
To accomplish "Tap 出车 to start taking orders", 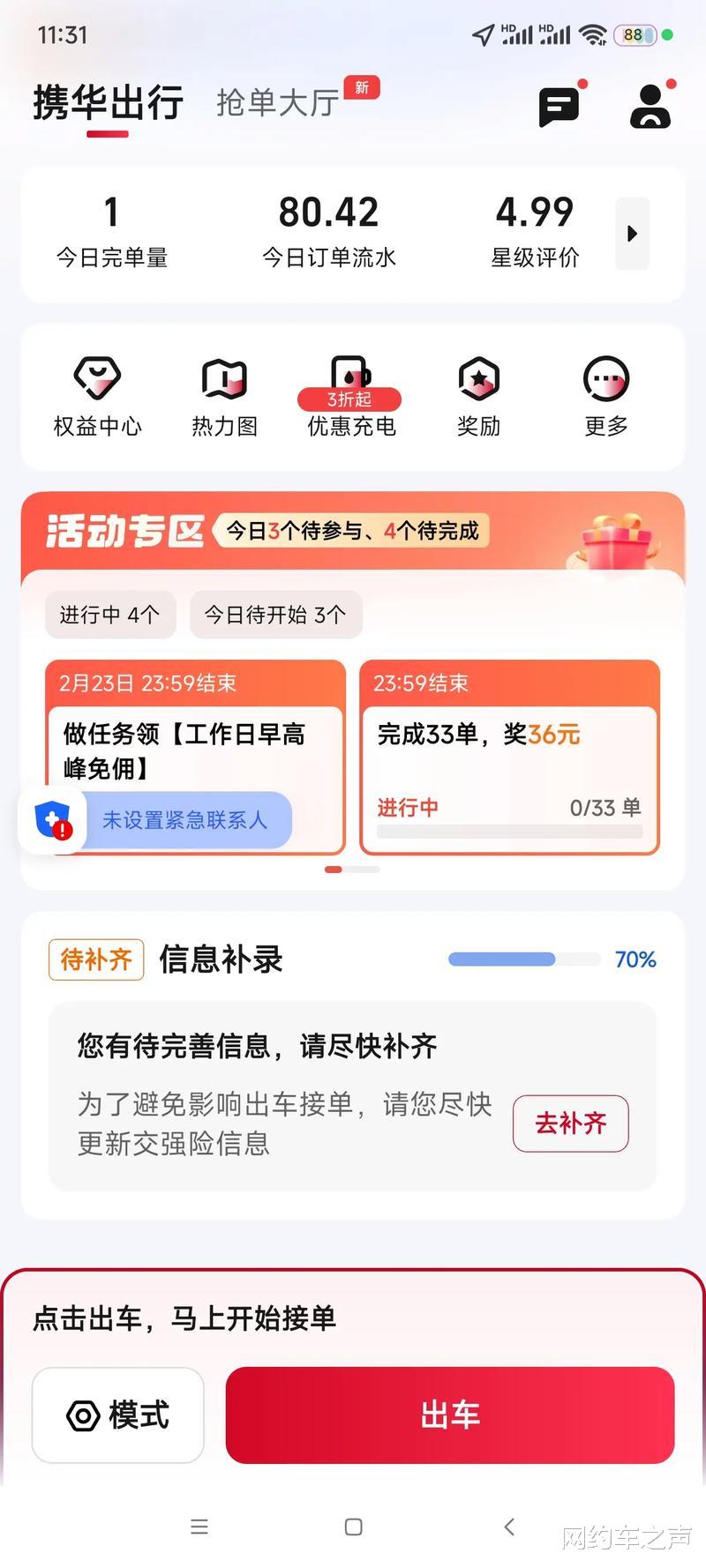I will click(x=450, y=1415).
